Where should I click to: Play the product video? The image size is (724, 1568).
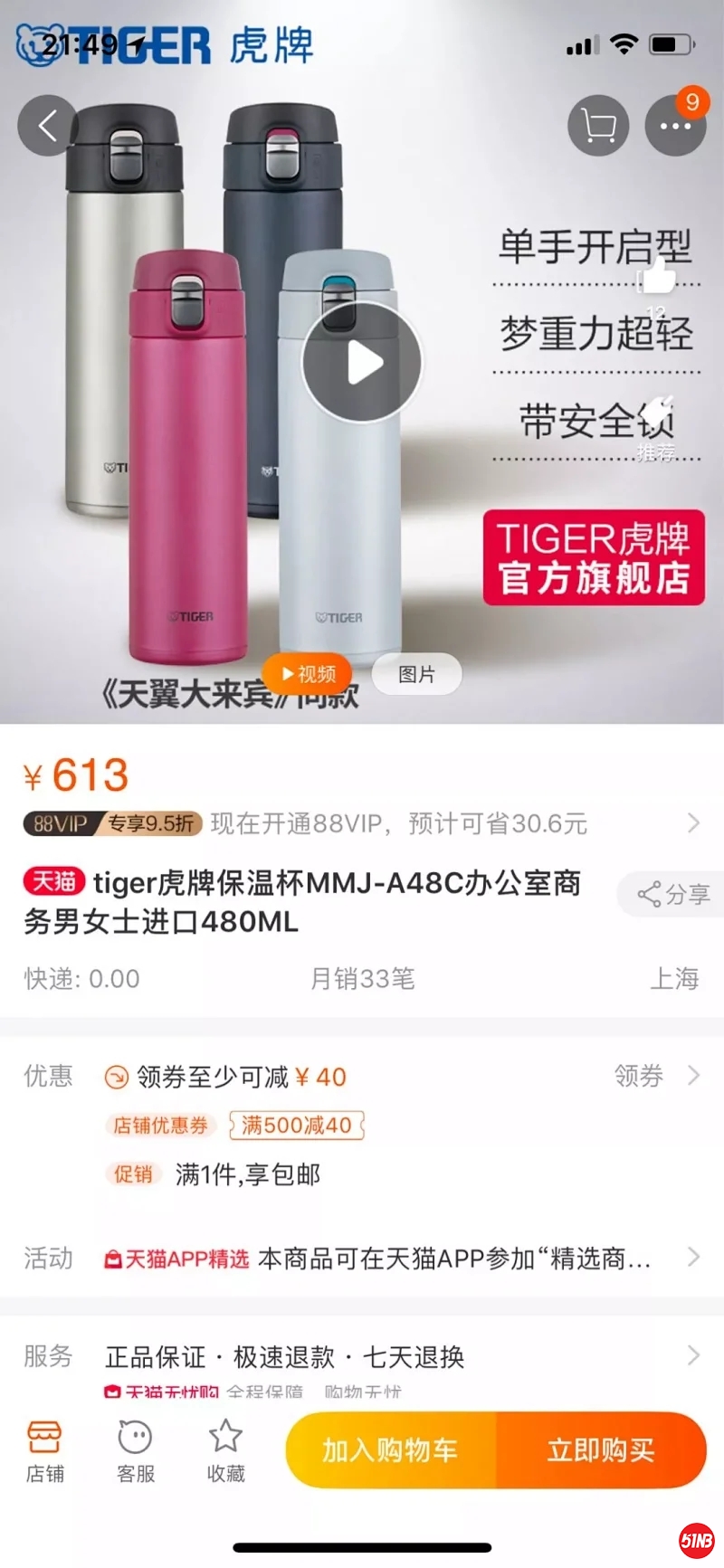(362, 363)
